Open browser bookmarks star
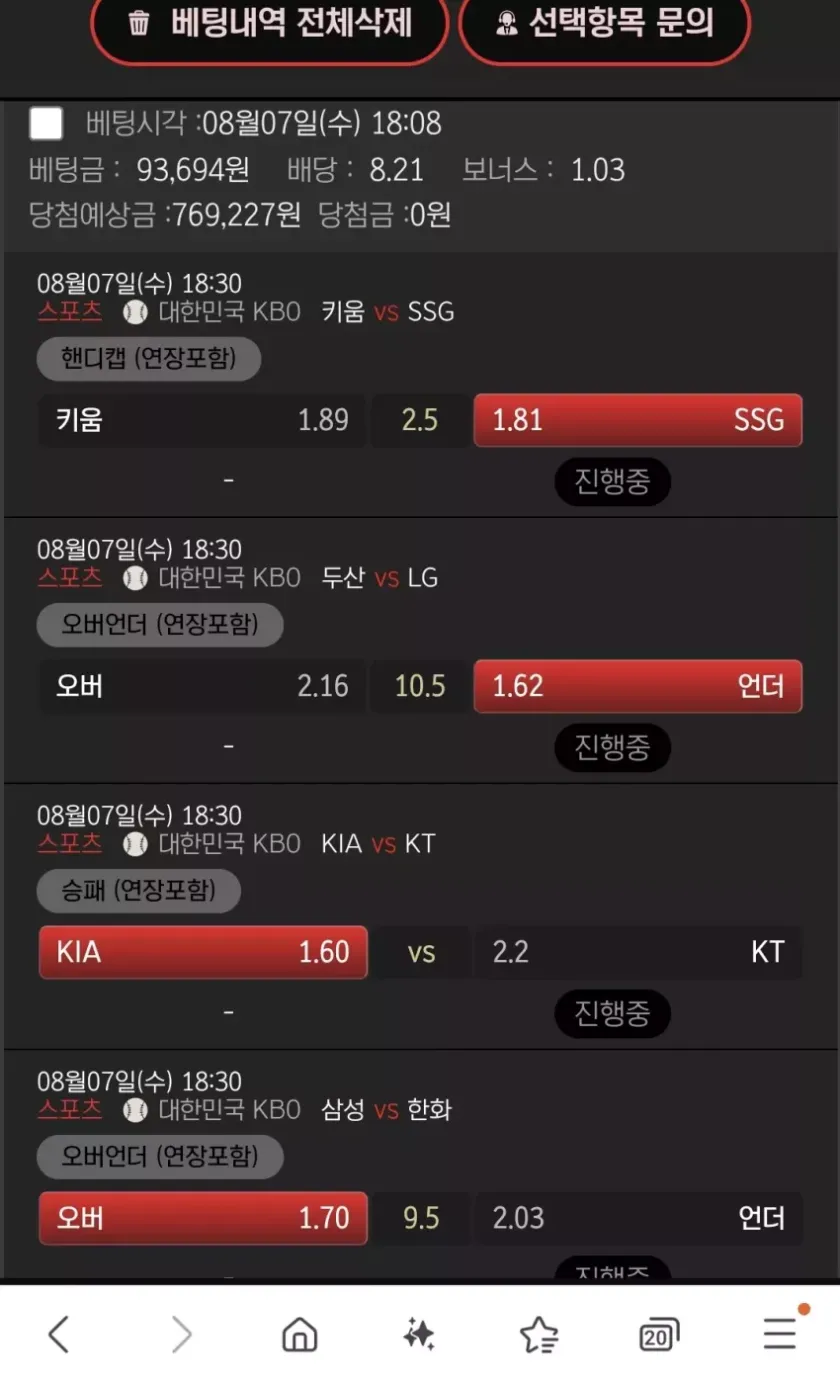The image size is (840, 1383). click(x=539, y=1334)
